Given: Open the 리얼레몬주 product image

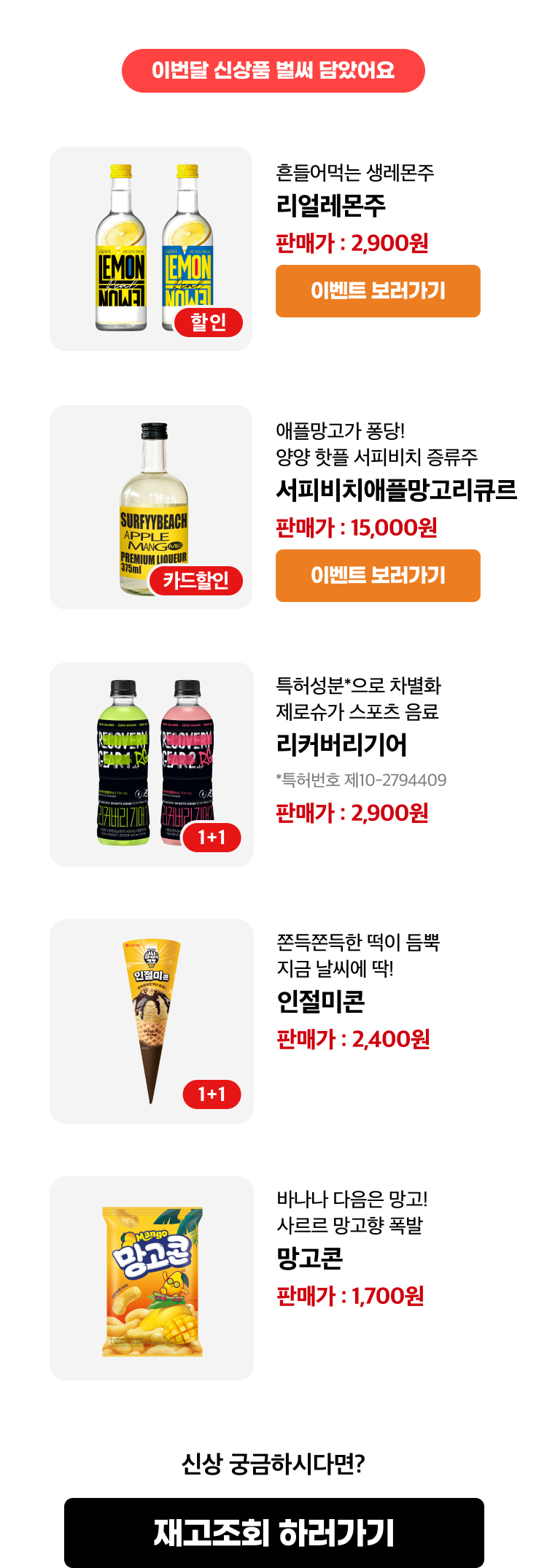Looking at the screenshot, I should tap(151, 249).
